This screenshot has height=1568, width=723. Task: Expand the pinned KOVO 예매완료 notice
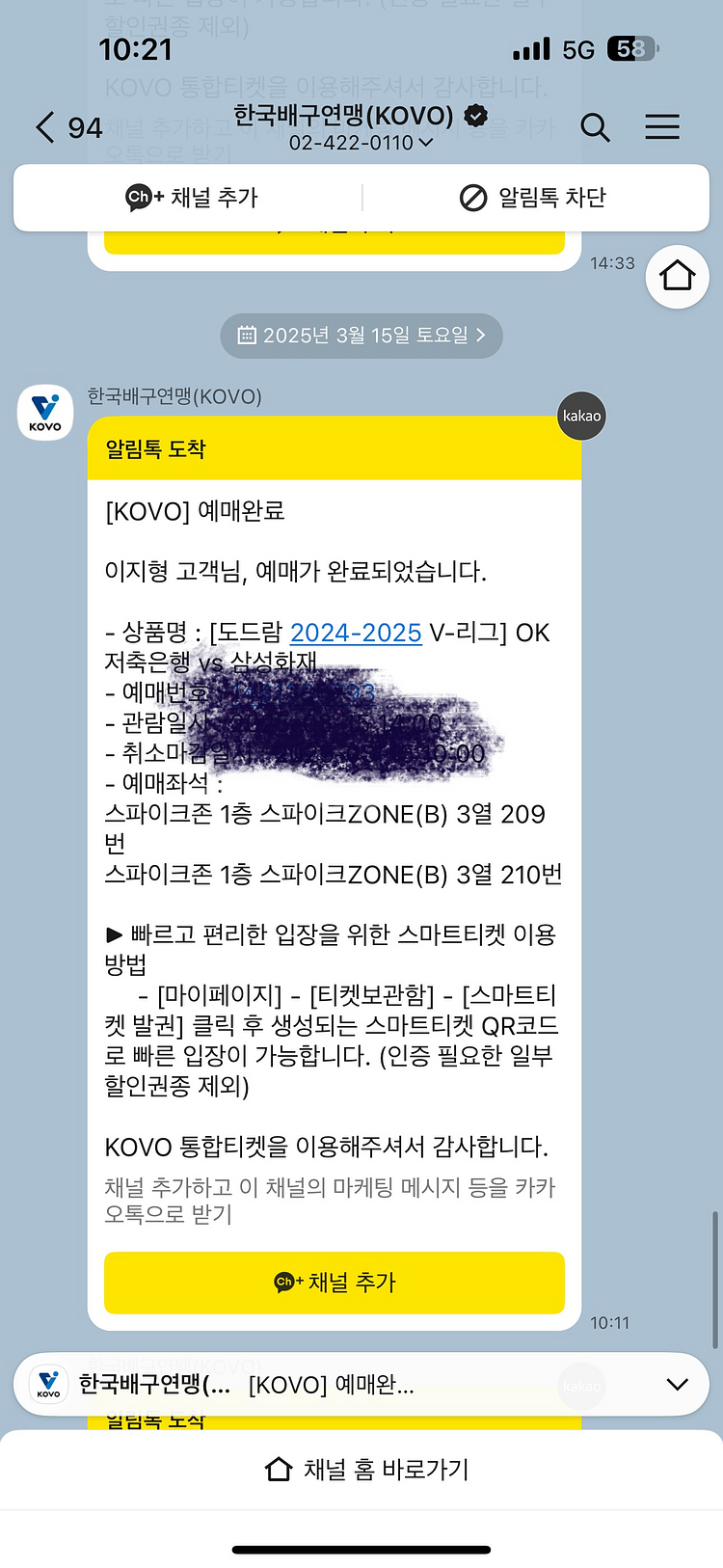[x=678, y=1384]
